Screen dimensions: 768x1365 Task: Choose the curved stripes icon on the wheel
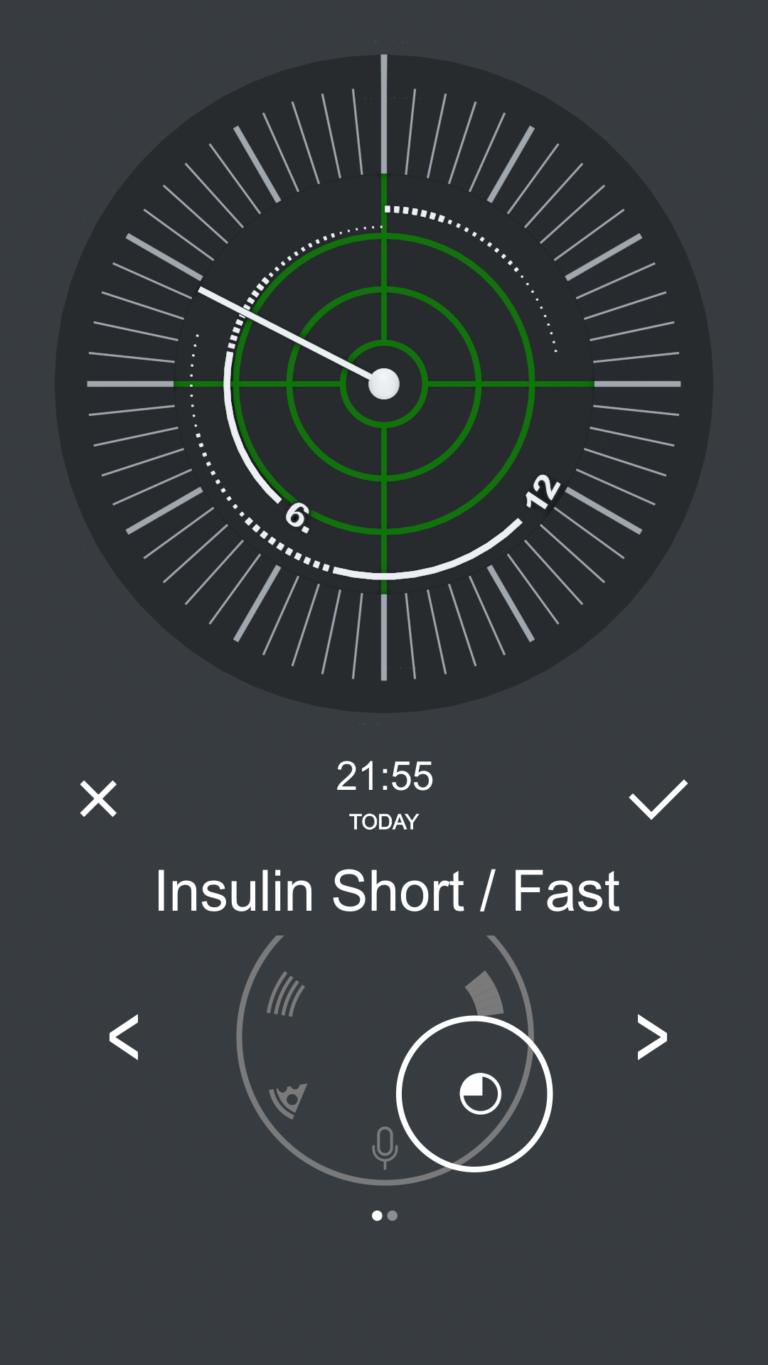(286, 996)
